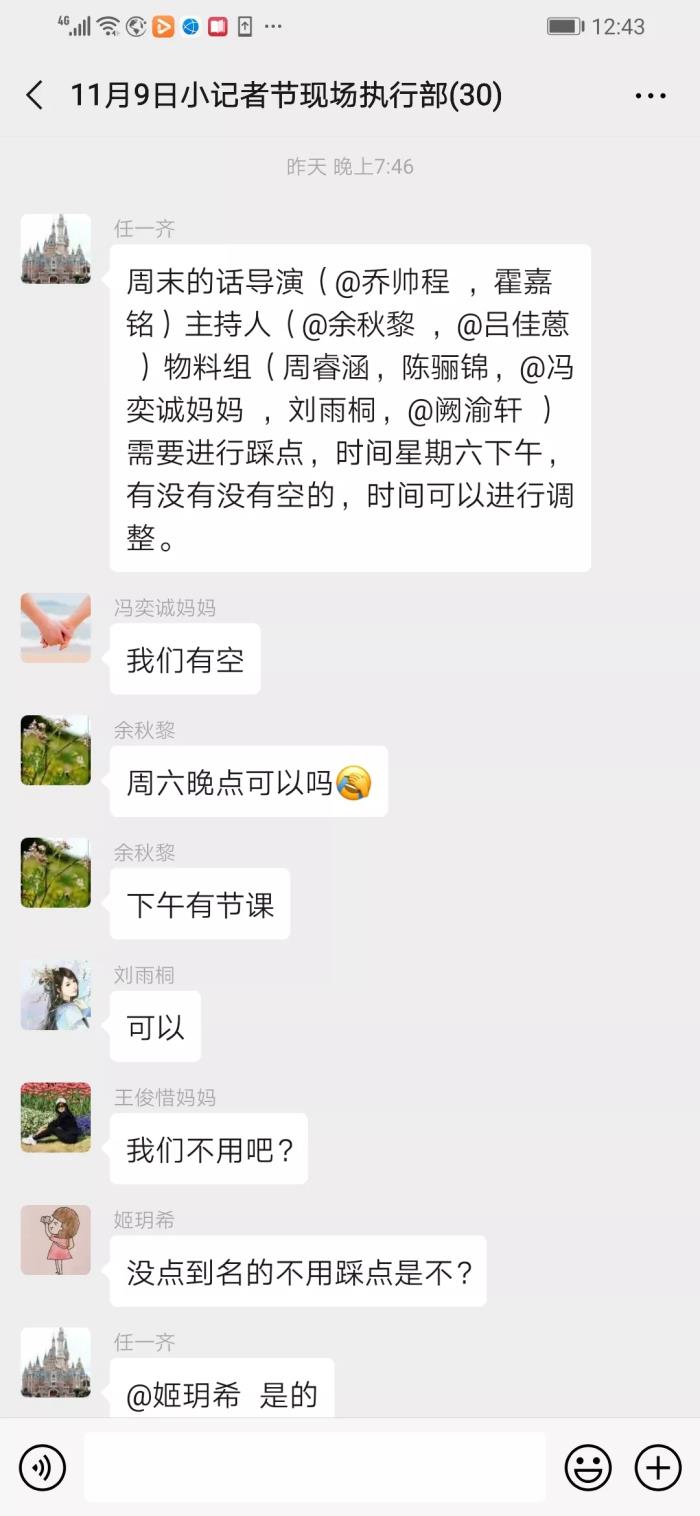Switch to voice message input
The image size is (700, 1516).
click(x=42, y=1467)
